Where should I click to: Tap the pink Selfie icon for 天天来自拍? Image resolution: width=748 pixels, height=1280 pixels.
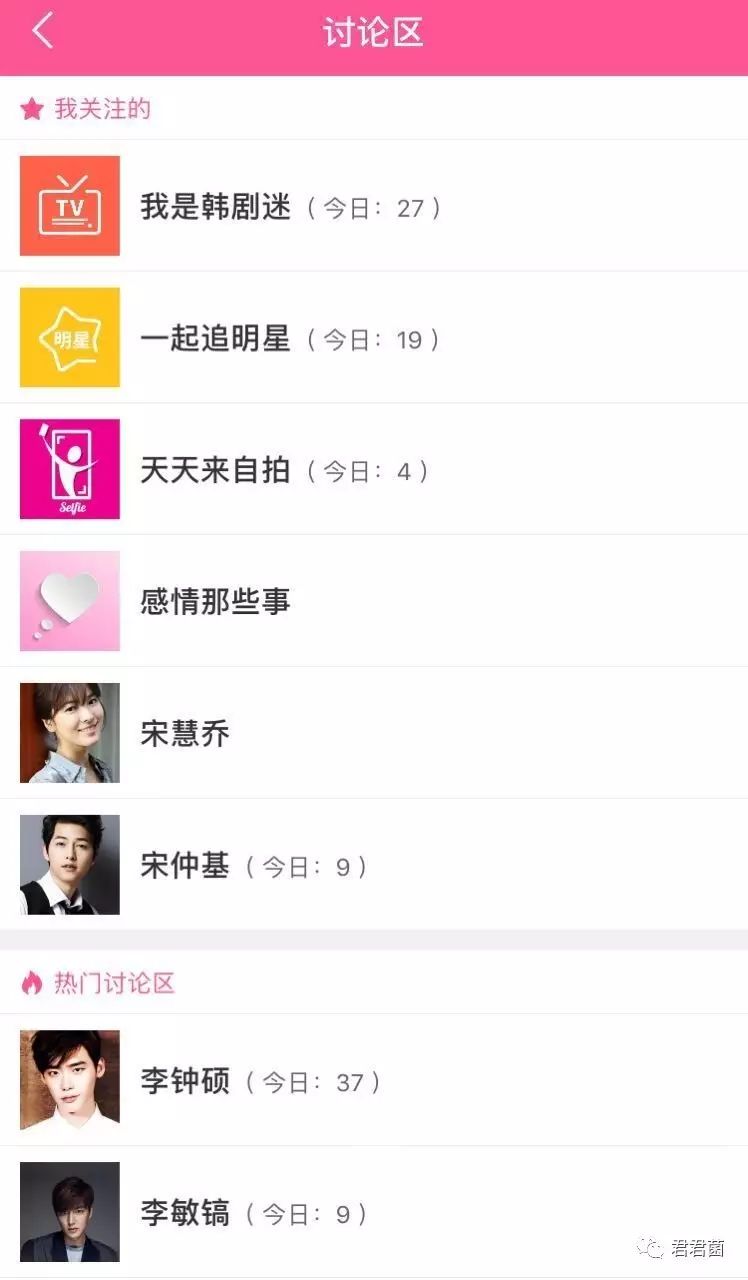coord(69,469)
